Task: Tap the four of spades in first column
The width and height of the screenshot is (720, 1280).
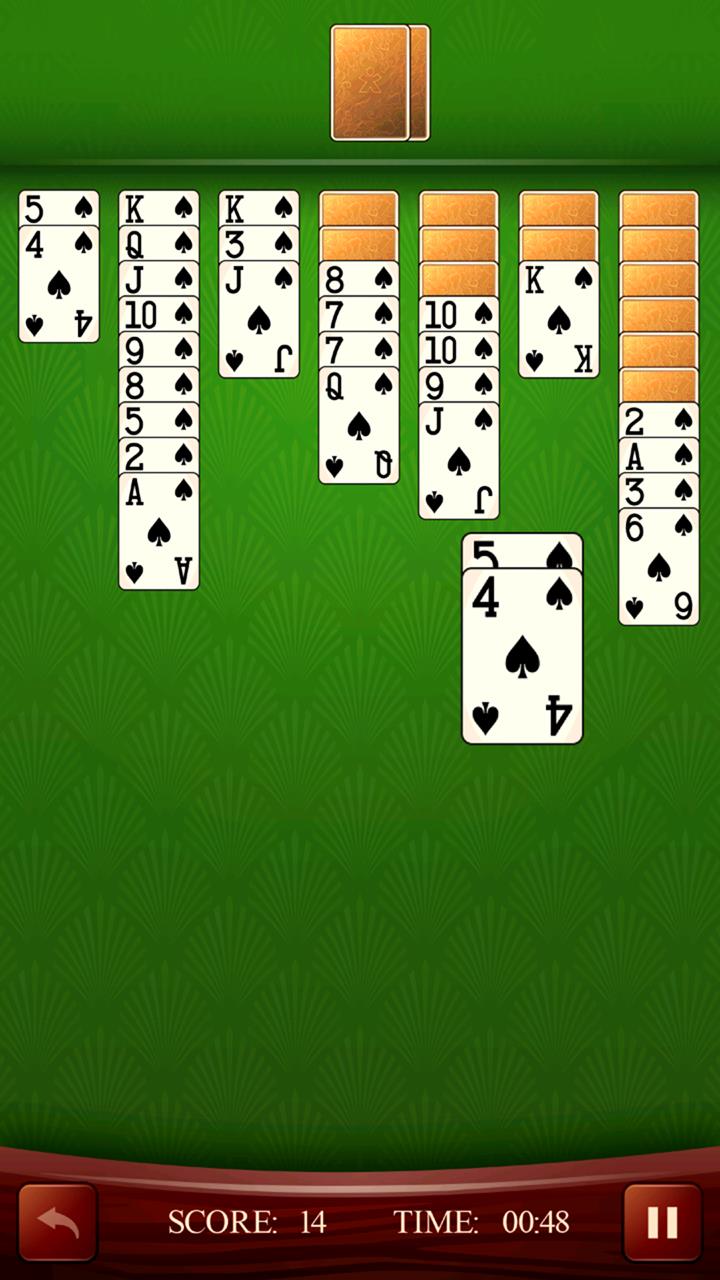Action: [x=59, y=284]
